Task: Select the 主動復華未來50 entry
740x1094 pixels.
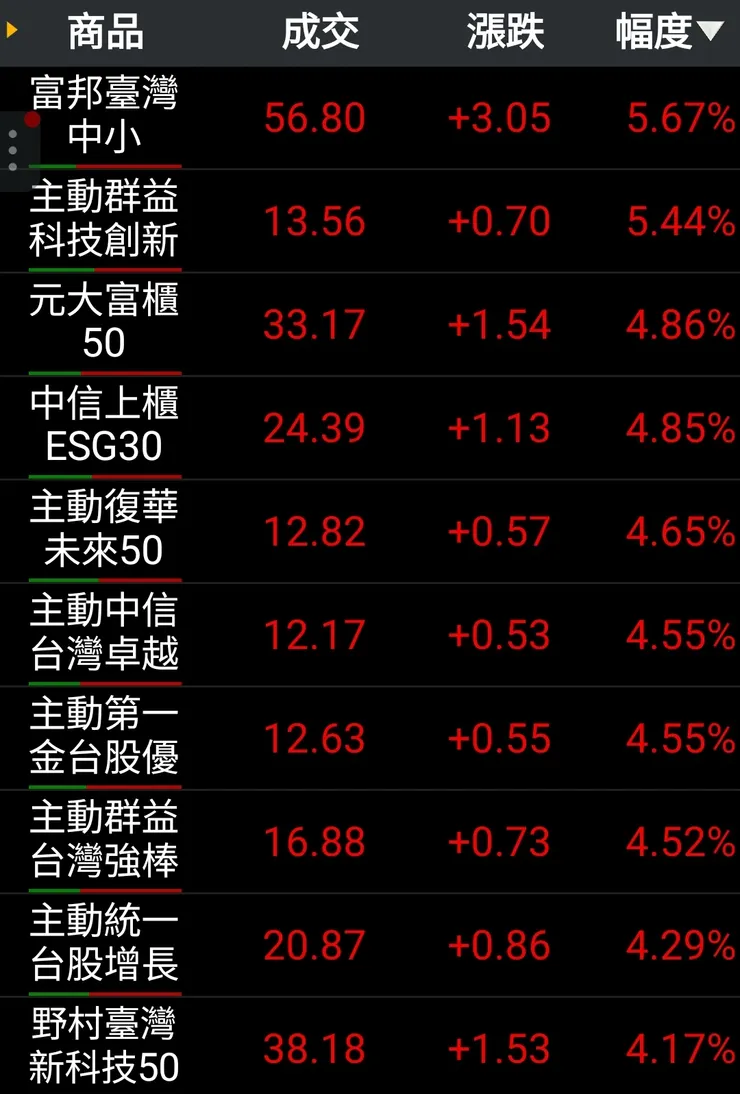Action: tap(104, 532)
